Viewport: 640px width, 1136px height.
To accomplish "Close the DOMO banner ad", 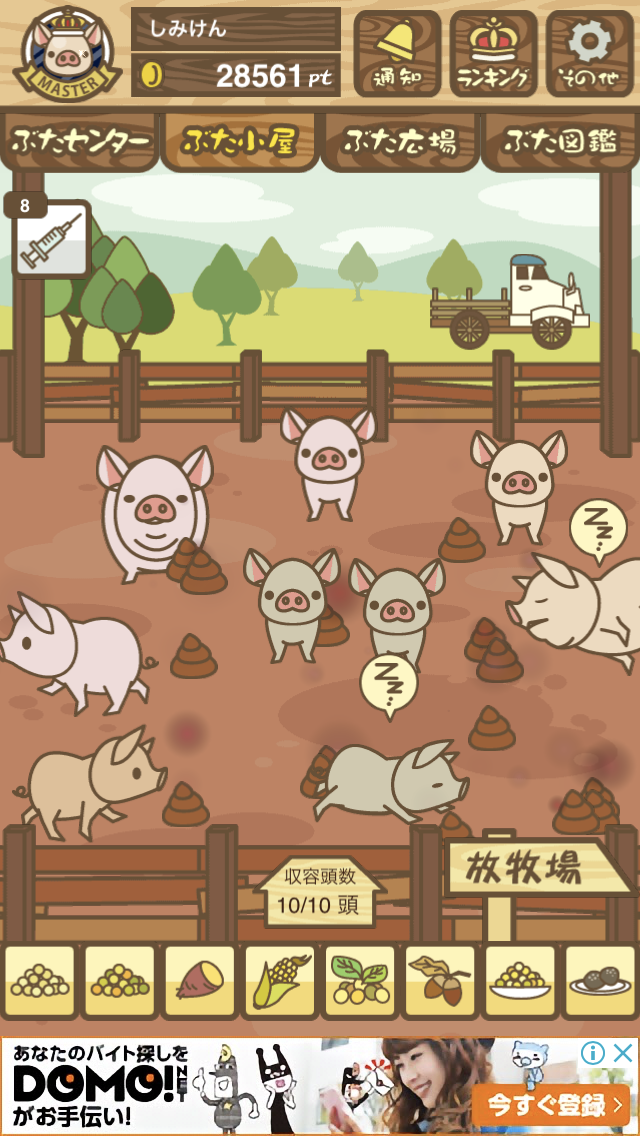I will pos(622,1053).
